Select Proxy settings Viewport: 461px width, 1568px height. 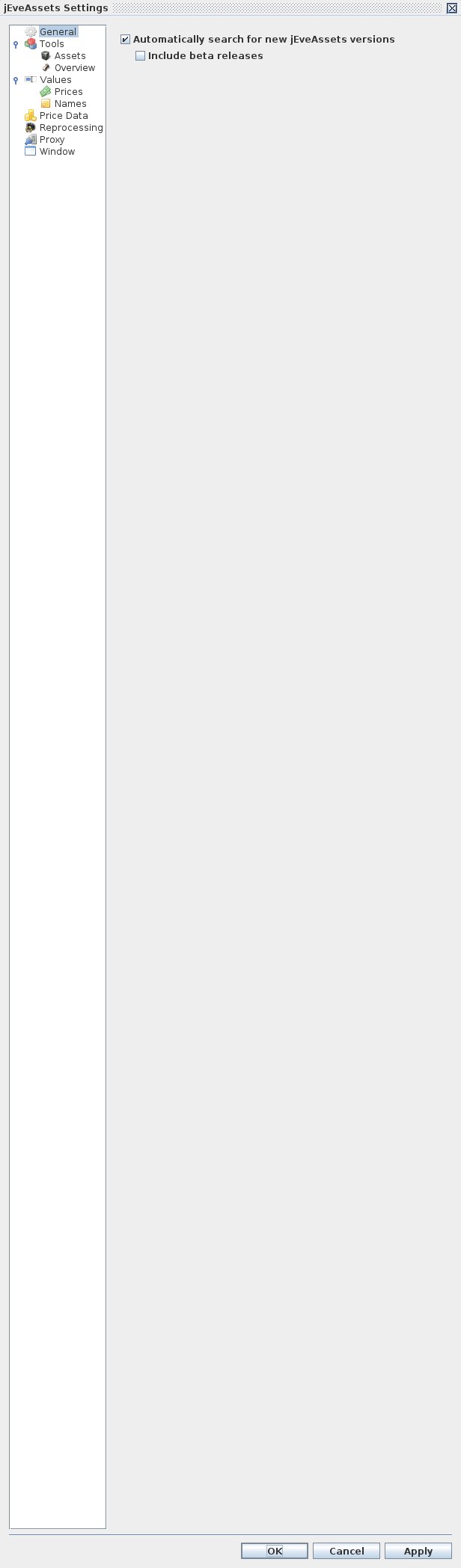point(52,140)
